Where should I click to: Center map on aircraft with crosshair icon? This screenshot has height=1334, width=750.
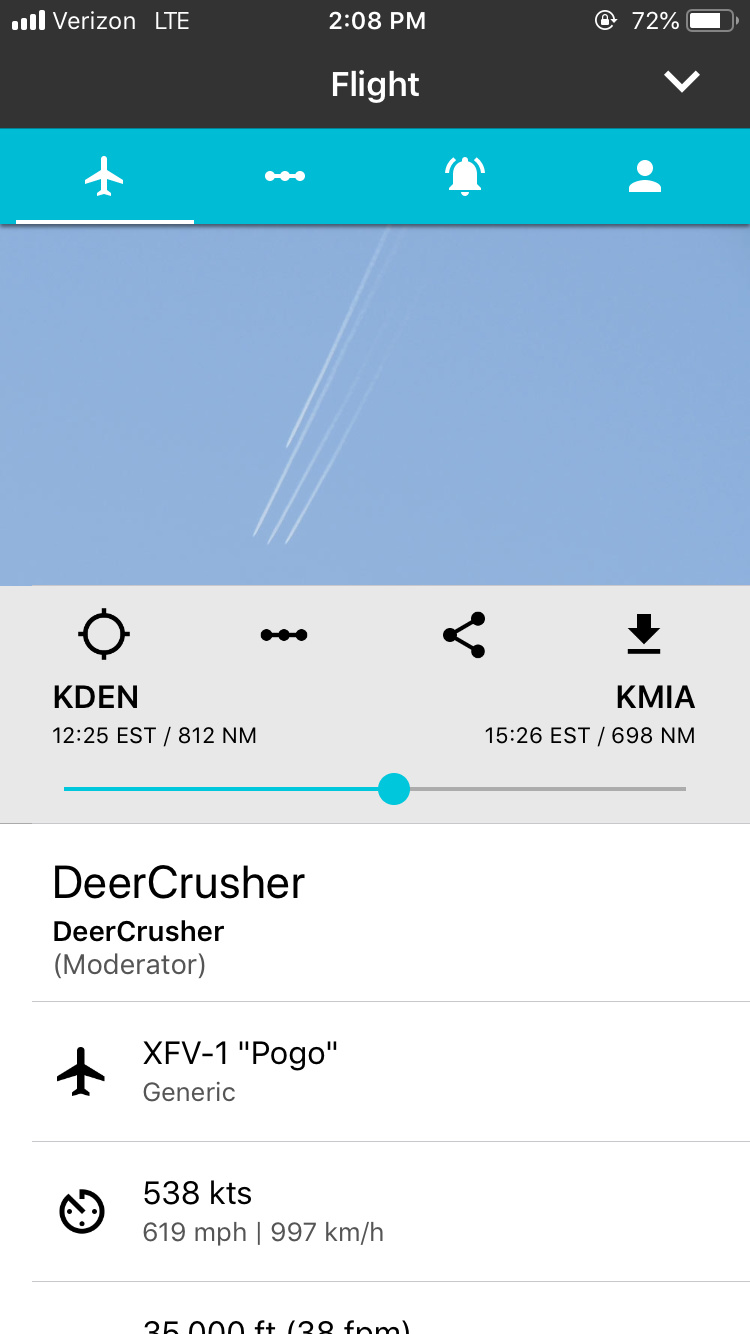pos(104,635)
